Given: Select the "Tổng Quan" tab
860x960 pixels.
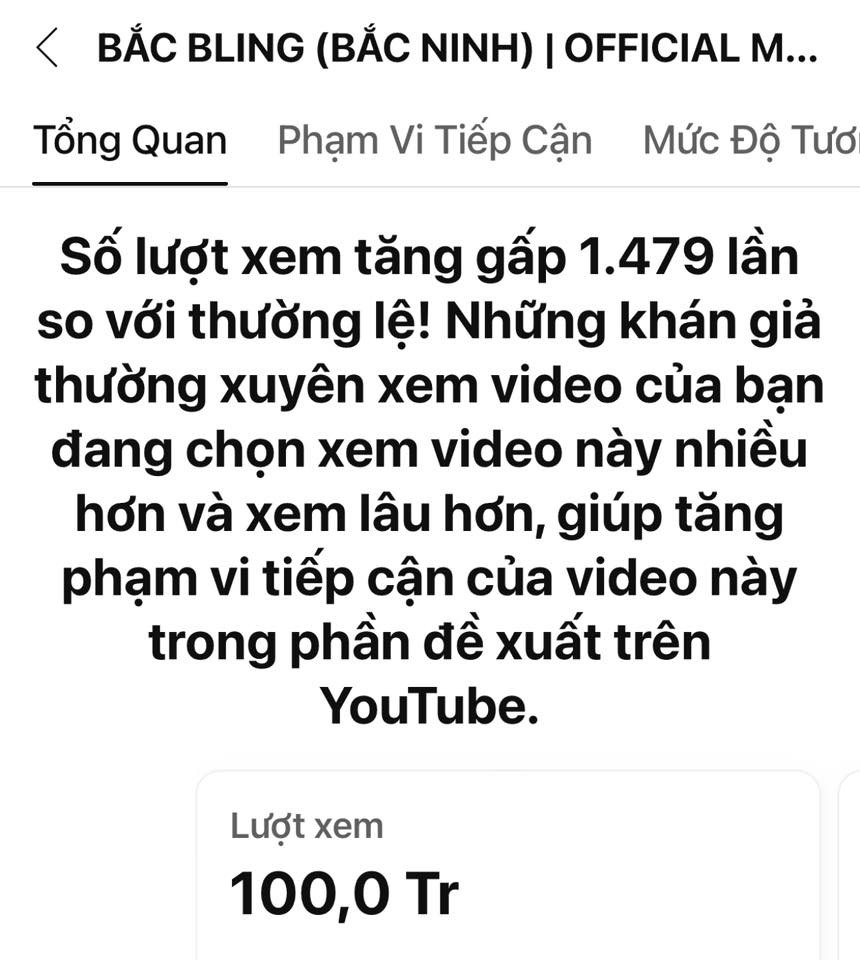Looking at the screenshot, I should point(129,140).
